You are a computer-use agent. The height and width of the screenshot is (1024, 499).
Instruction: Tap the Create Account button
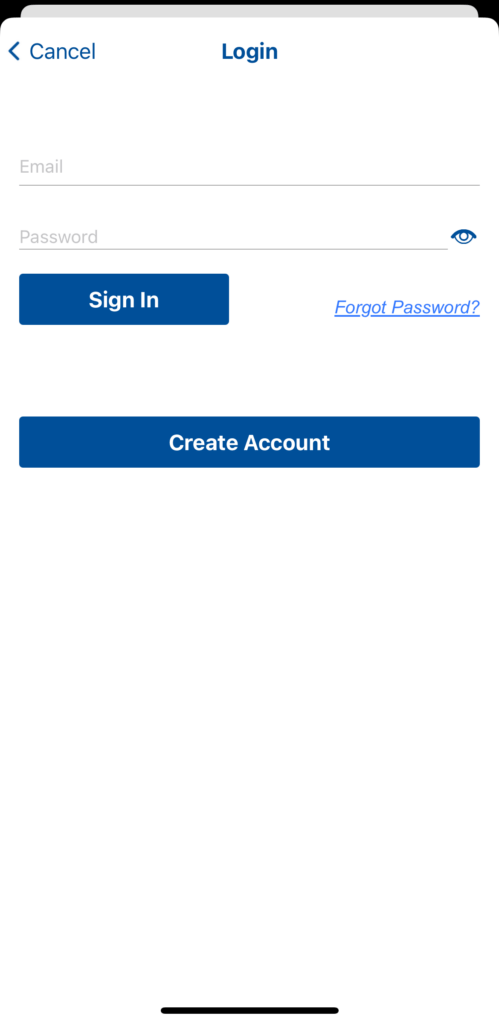point(250,442)
